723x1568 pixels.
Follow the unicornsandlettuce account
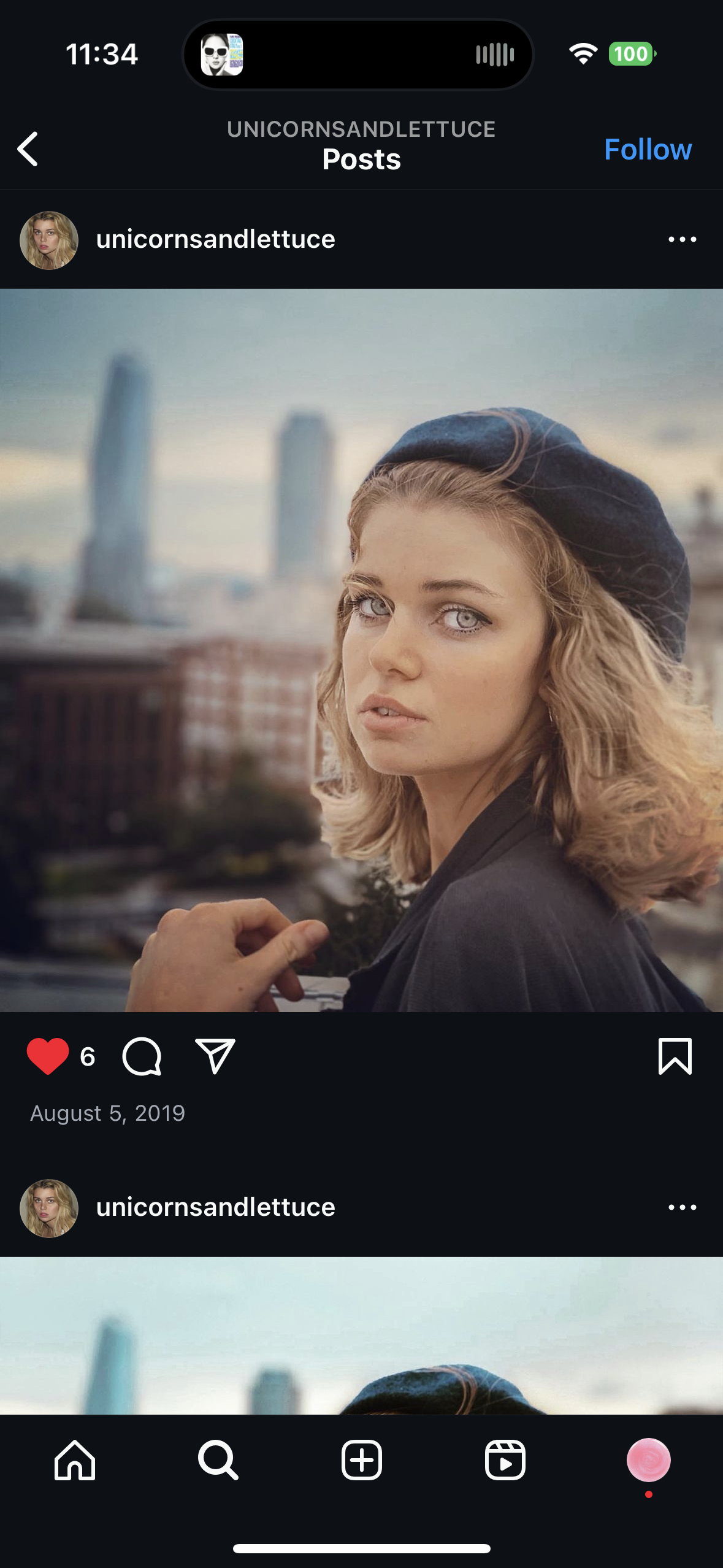tap(648, 149)
